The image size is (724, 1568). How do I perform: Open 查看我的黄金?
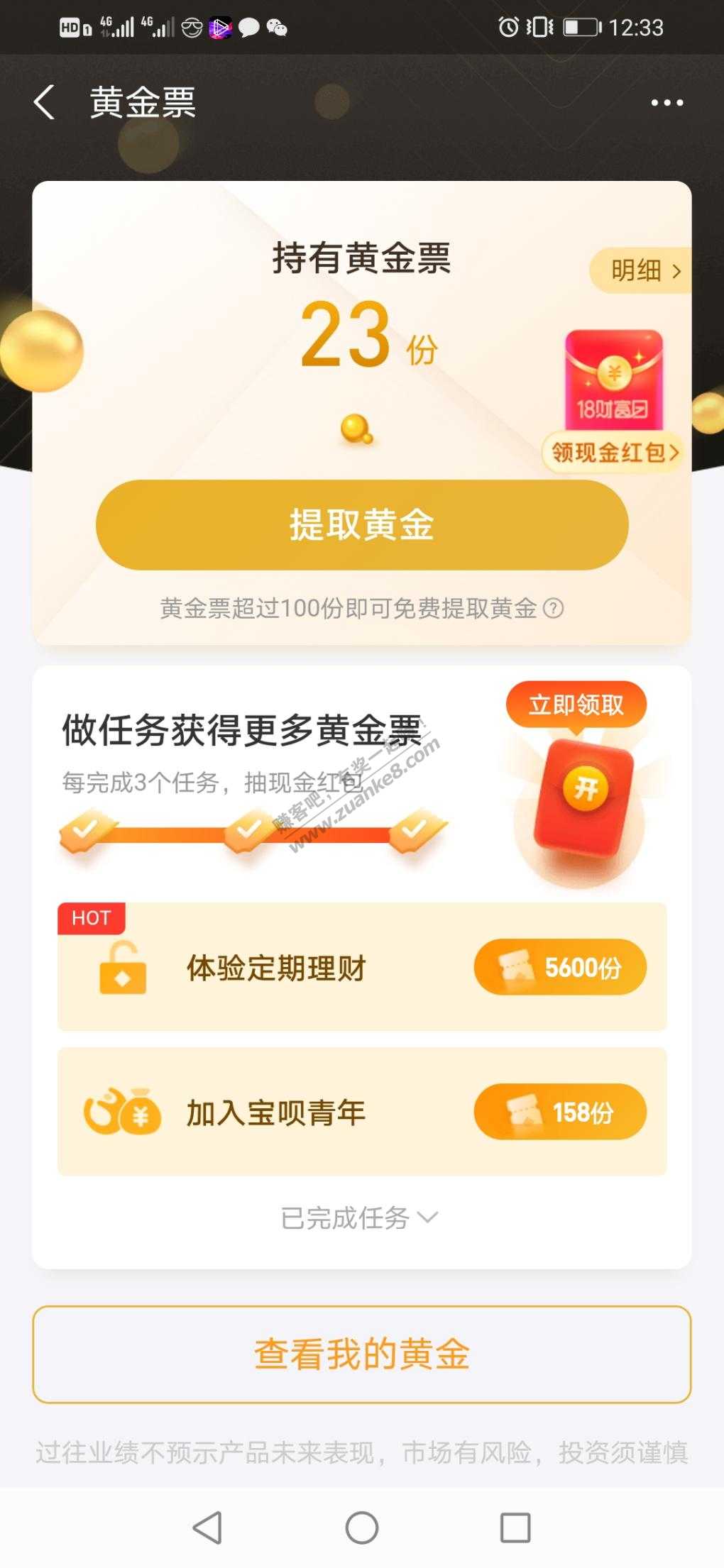click(x=362, y=1354)
